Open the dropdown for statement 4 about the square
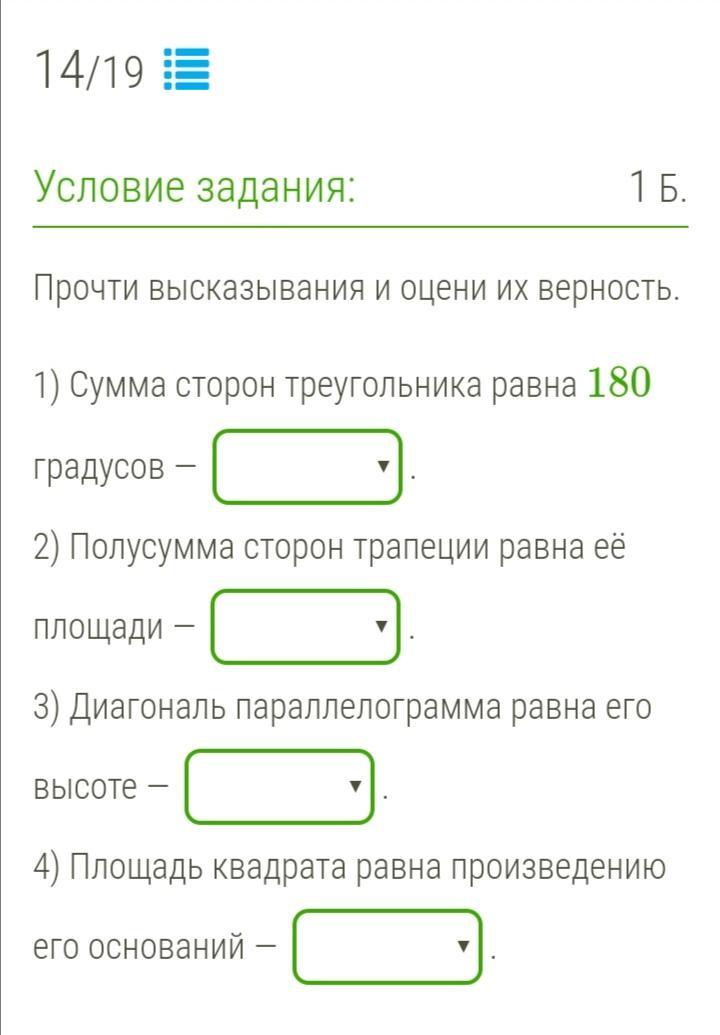Image resolution: width=720 pixels, height=1035 pixels. [387, 946]
